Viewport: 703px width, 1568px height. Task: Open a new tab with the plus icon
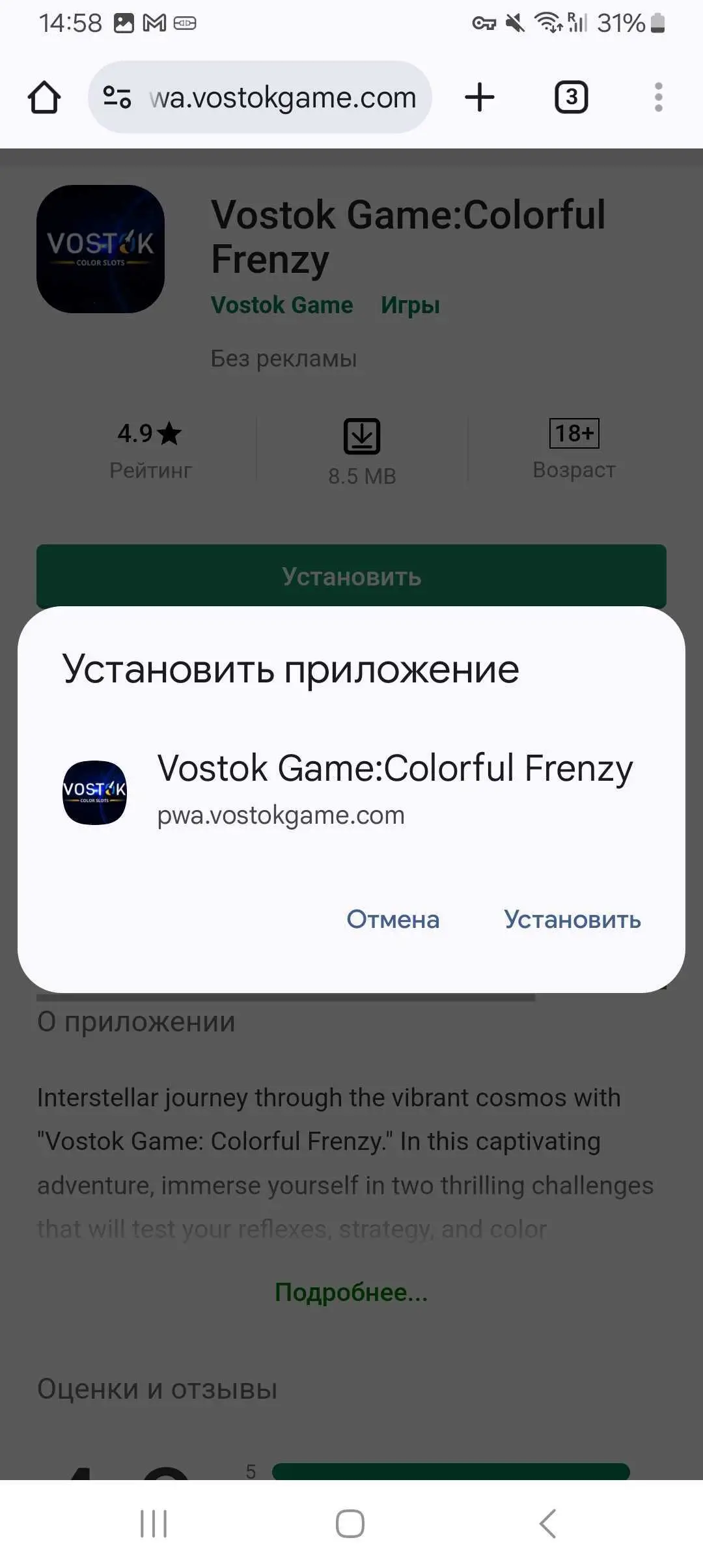480,98
